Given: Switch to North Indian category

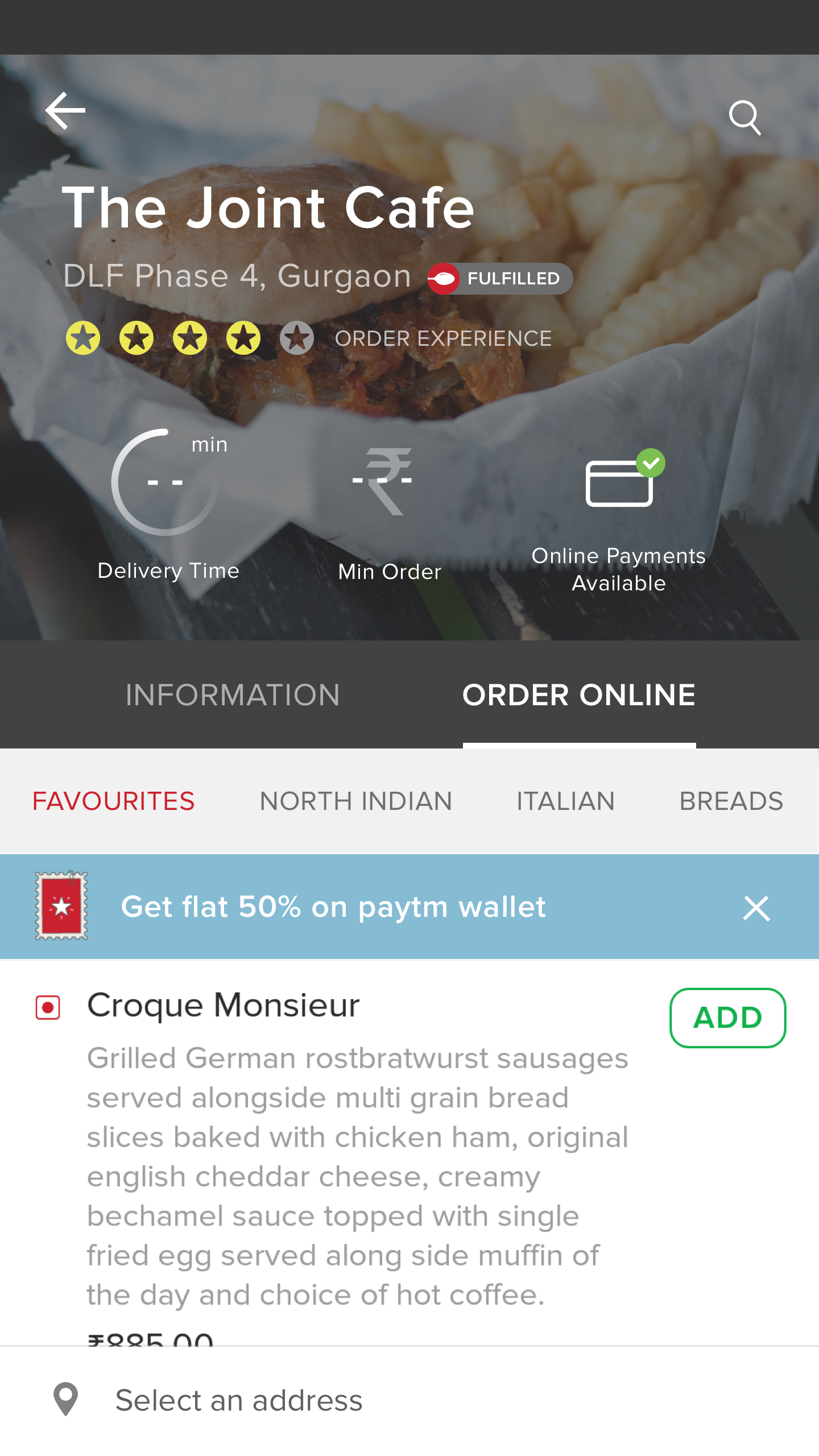Looking at the screenshot, I should point(356,801).
